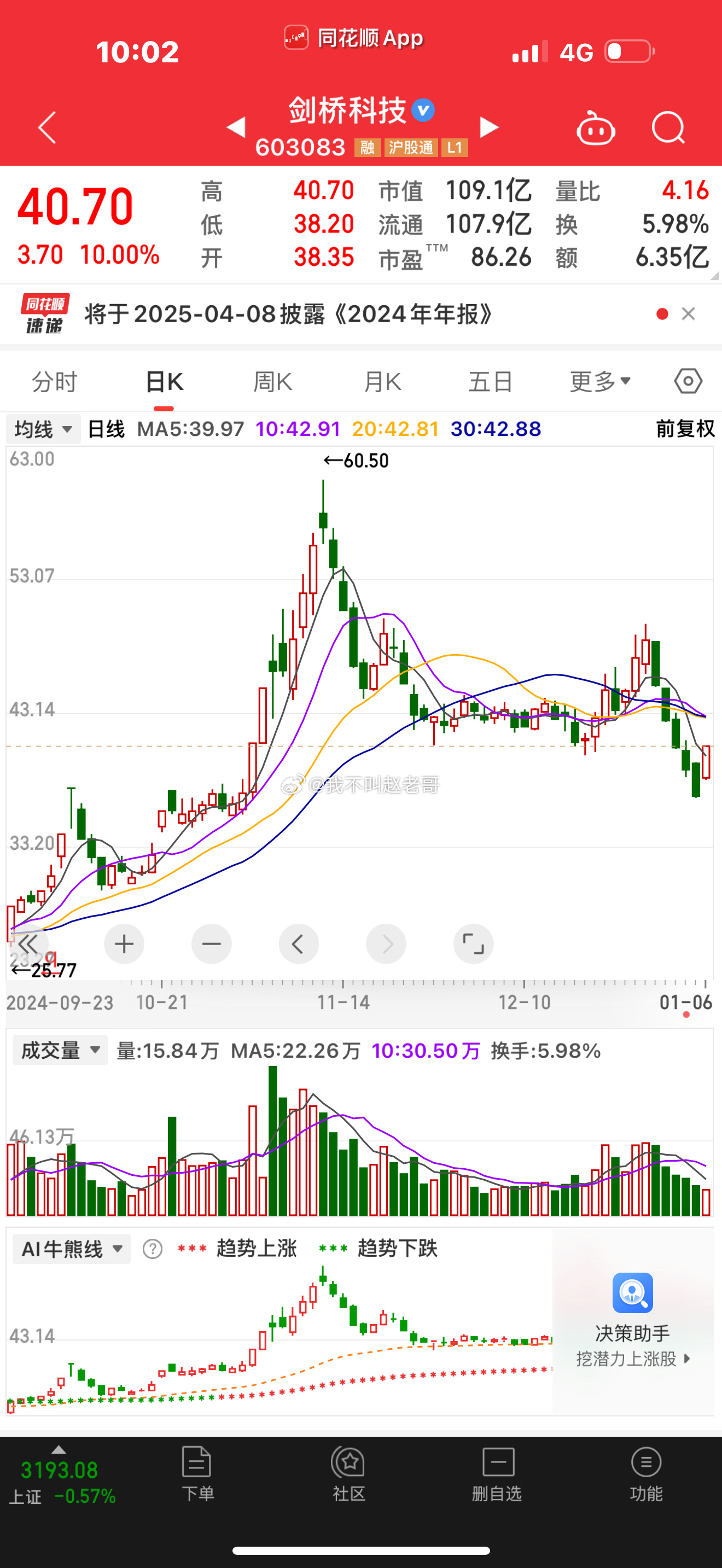This screenshot has width=722, height=1568.
Task: Open the robot assistant icon
Action: tap(595, 127)
